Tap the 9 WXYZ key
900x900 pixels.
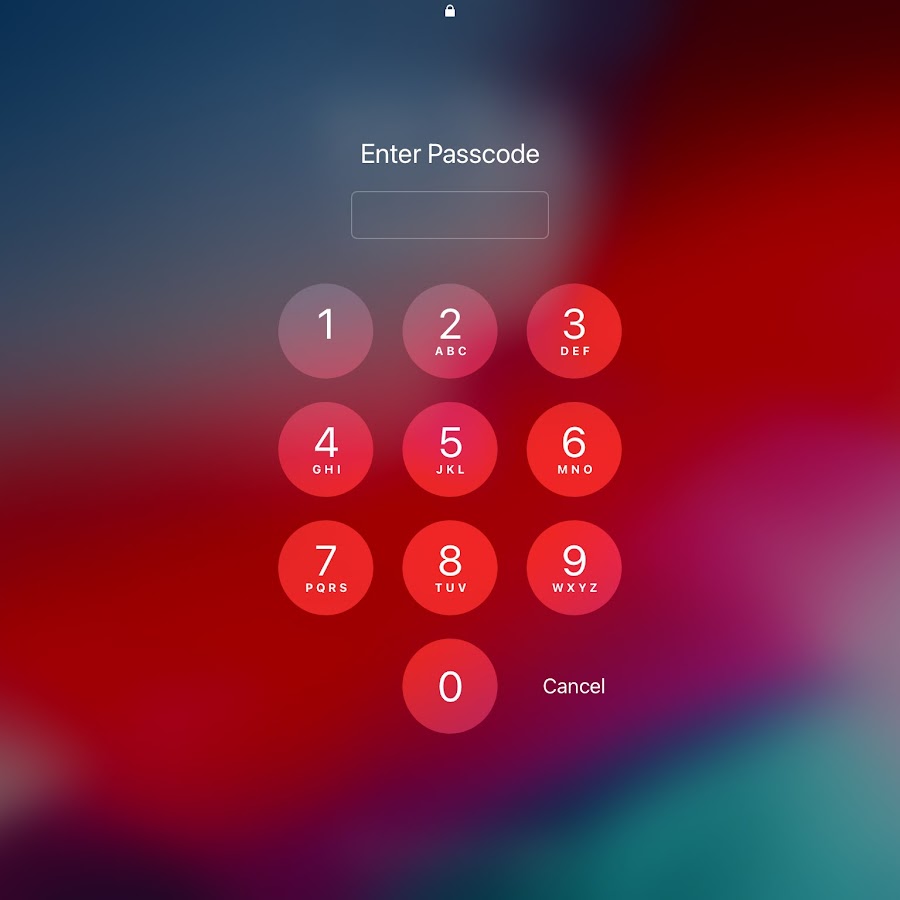[574, 567]
